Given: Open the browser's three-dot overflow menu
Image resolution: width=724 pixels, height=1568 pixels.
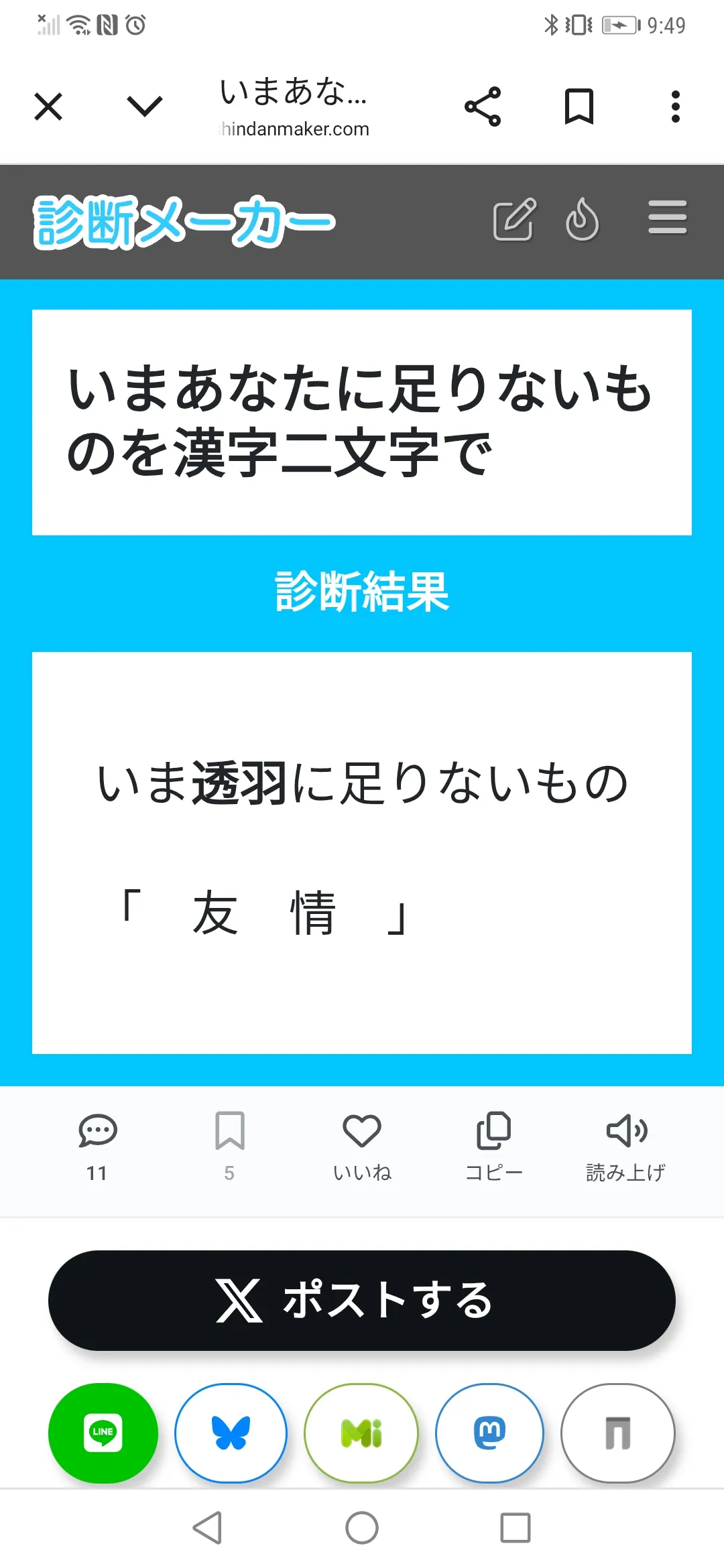Looking at the screenshot, I should pos(676,107).
